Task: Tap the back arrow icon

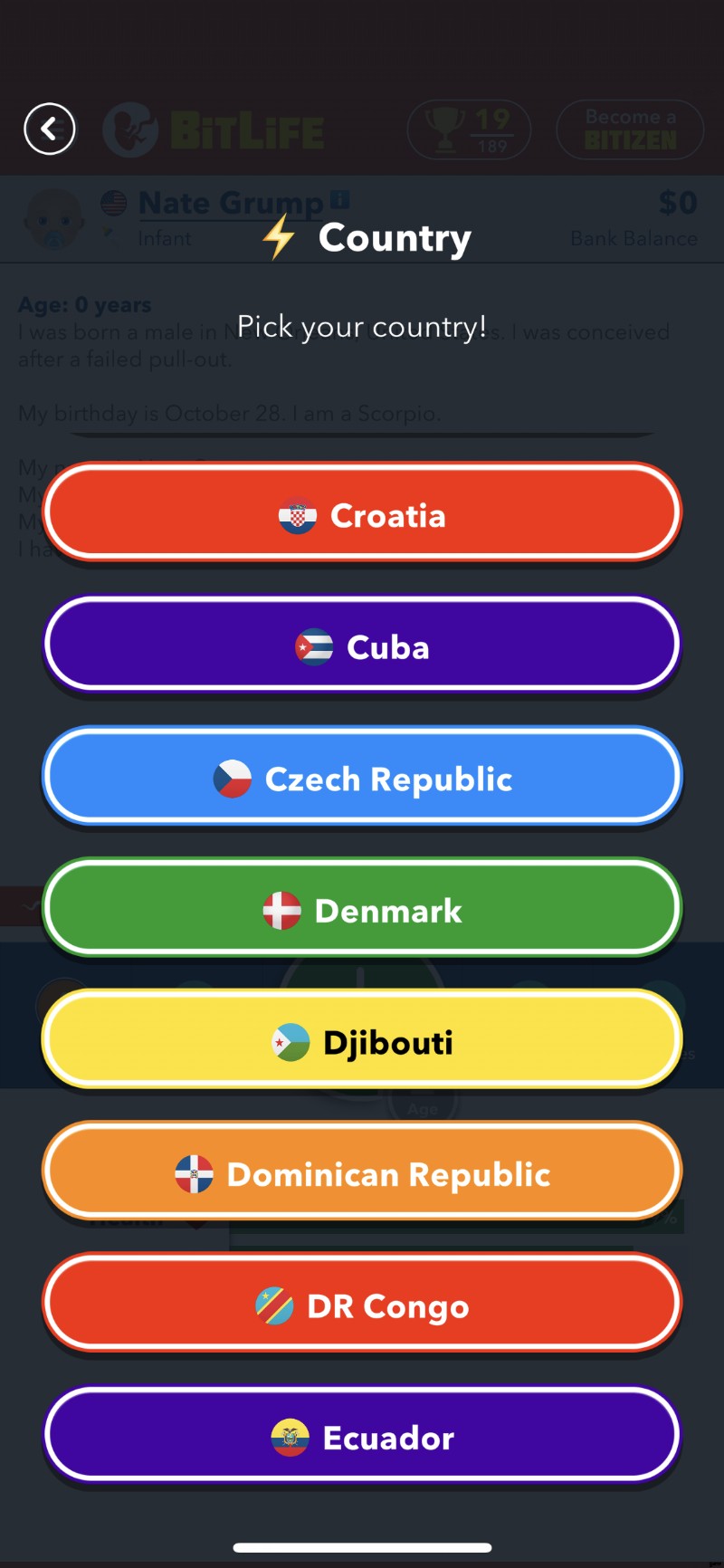Action: (x=49, y=129)
